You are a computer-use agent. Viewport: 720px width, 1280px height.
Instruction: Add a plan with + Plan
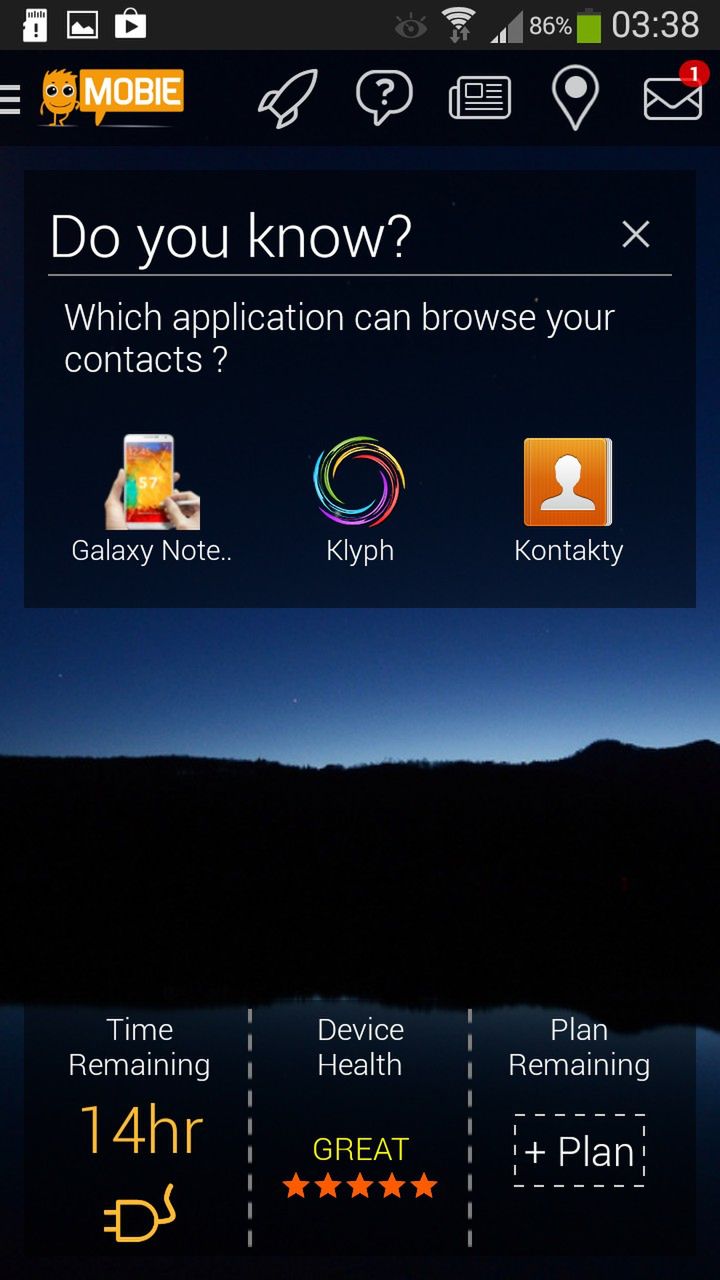coord(580,1152)
